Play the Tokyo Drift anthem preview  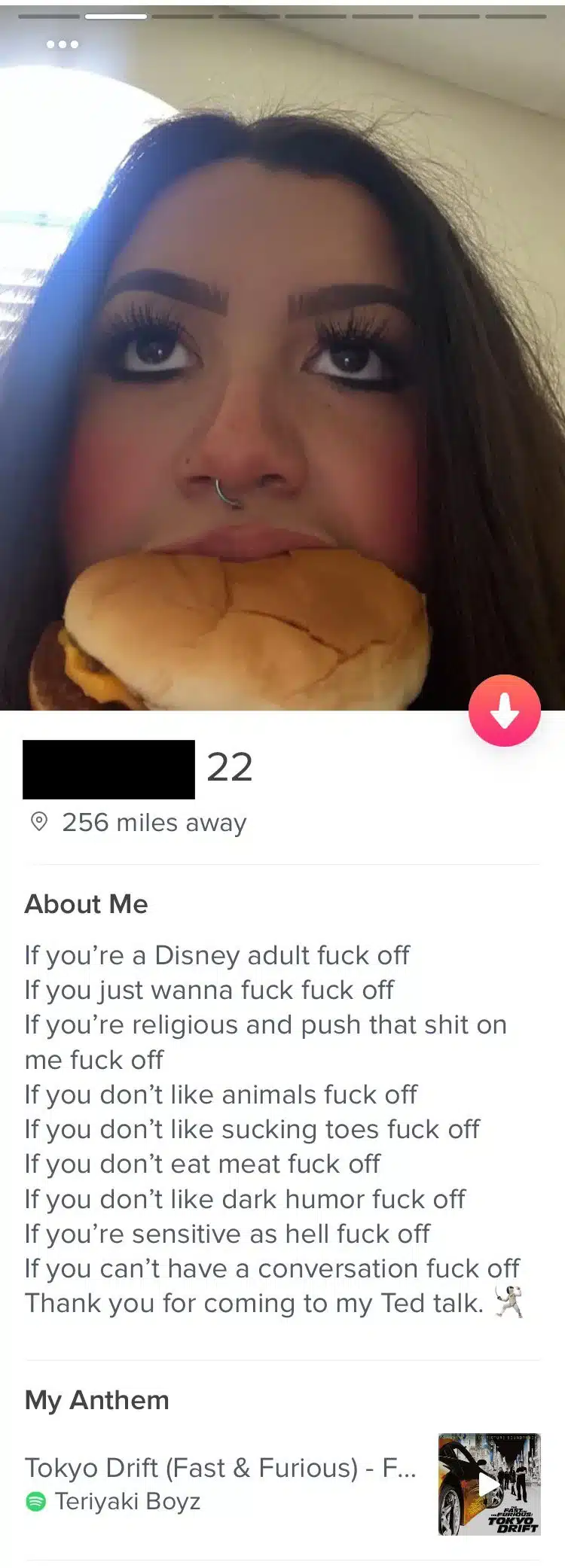tap(489, 1484)
